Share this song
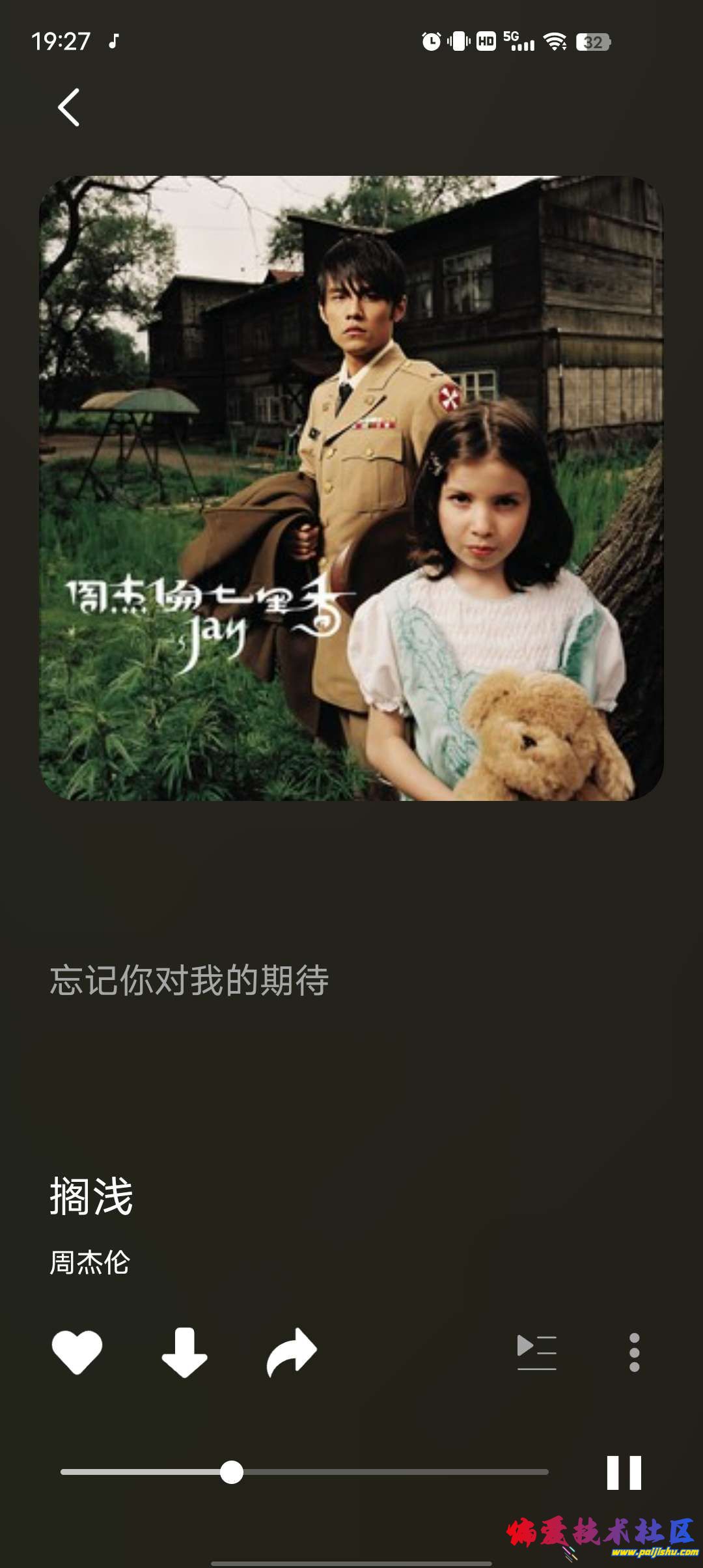Image resolution: width=703 pixels, height=1568 pixels. coord(292,1352)
